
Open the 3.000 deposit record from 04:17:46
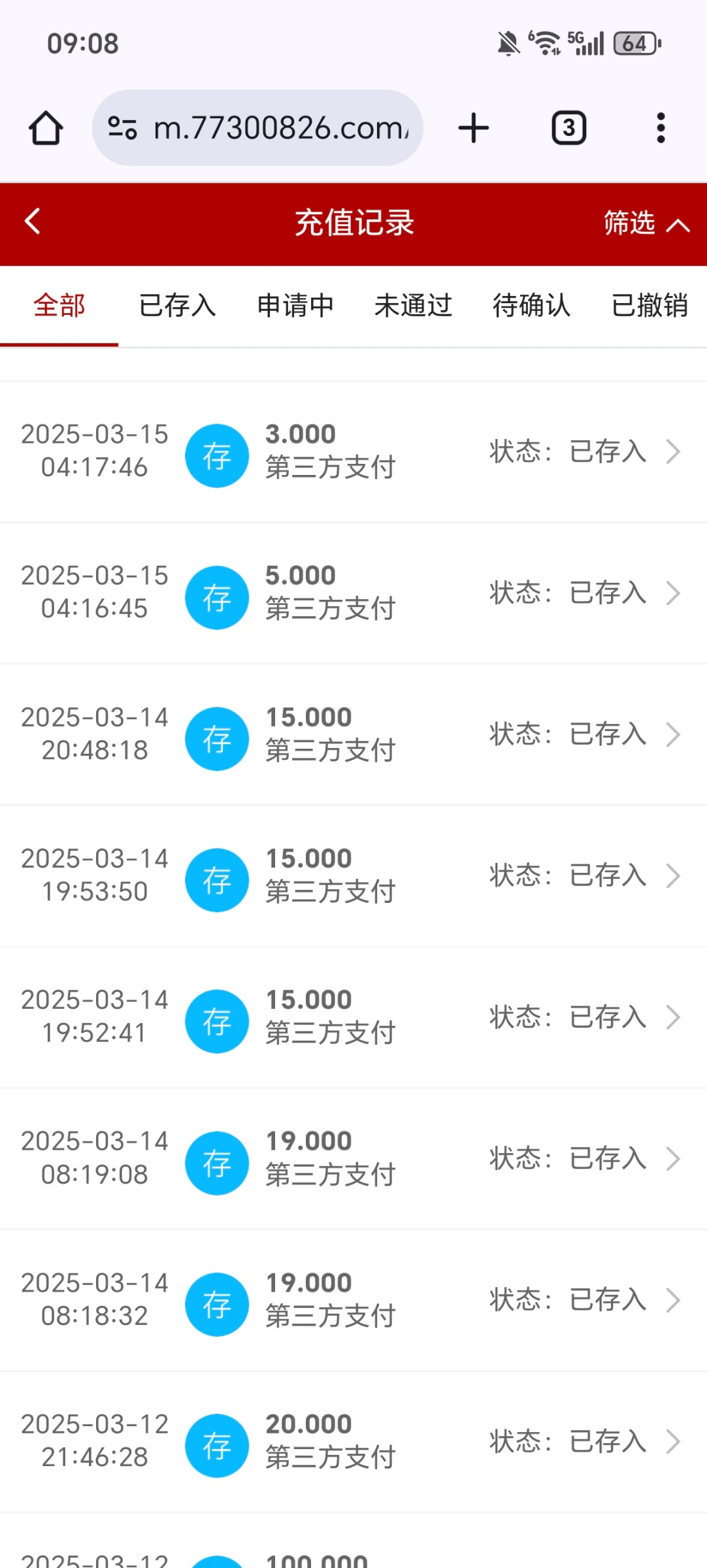353,451
